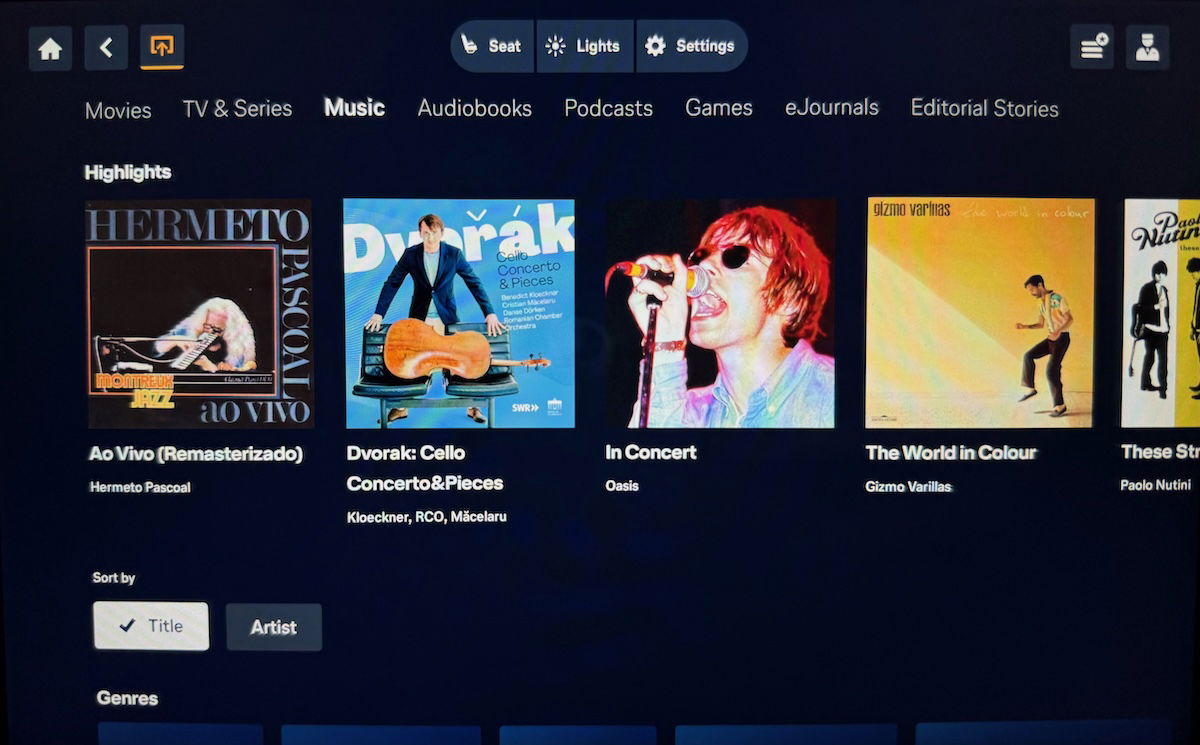This screenshot has height=745, width=1200.
Task: Open Seat controls
Action: point(492,46)
